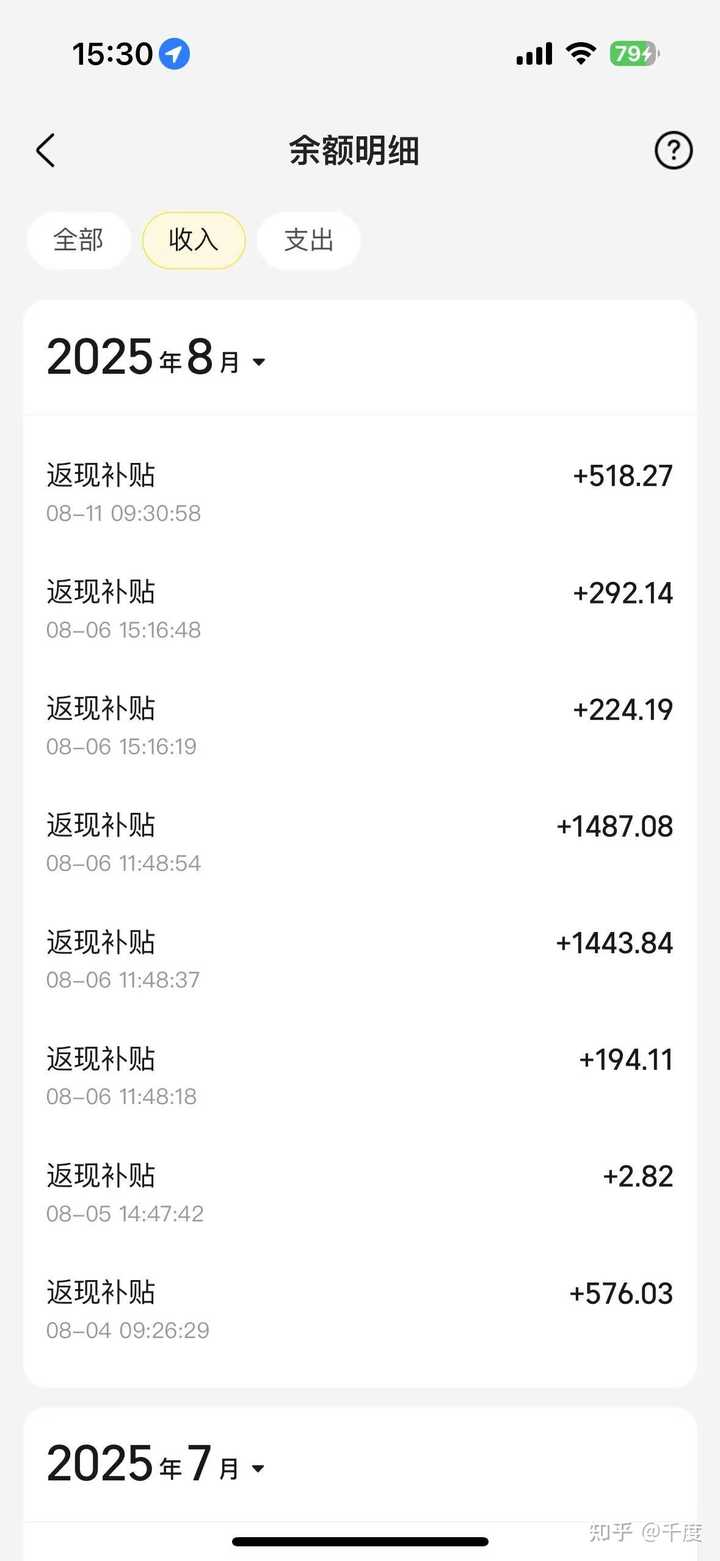Open the +292.14 返现补贴 record
720x1561 pixels.
(360, 609)
